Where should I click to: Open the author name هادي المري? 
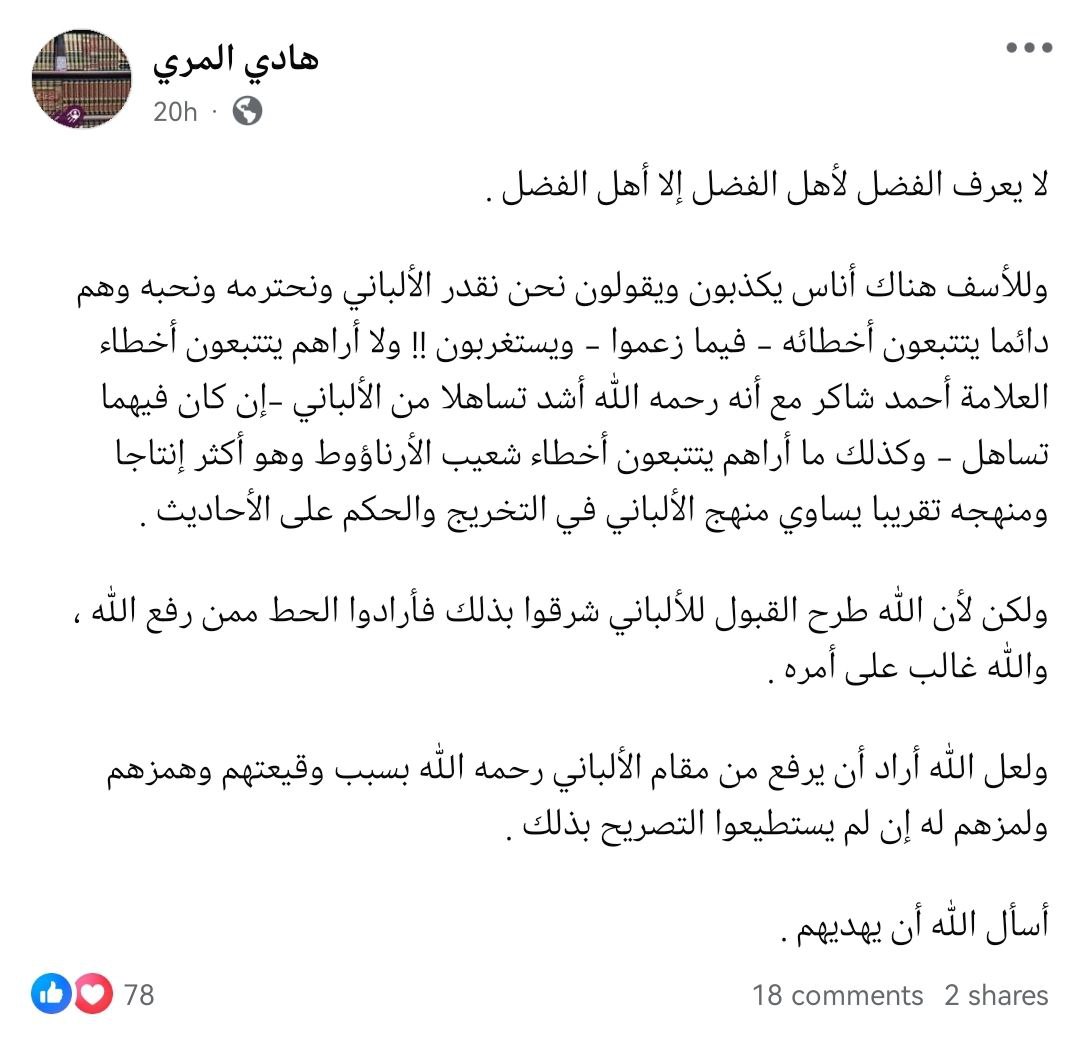(x=236, y=62)
